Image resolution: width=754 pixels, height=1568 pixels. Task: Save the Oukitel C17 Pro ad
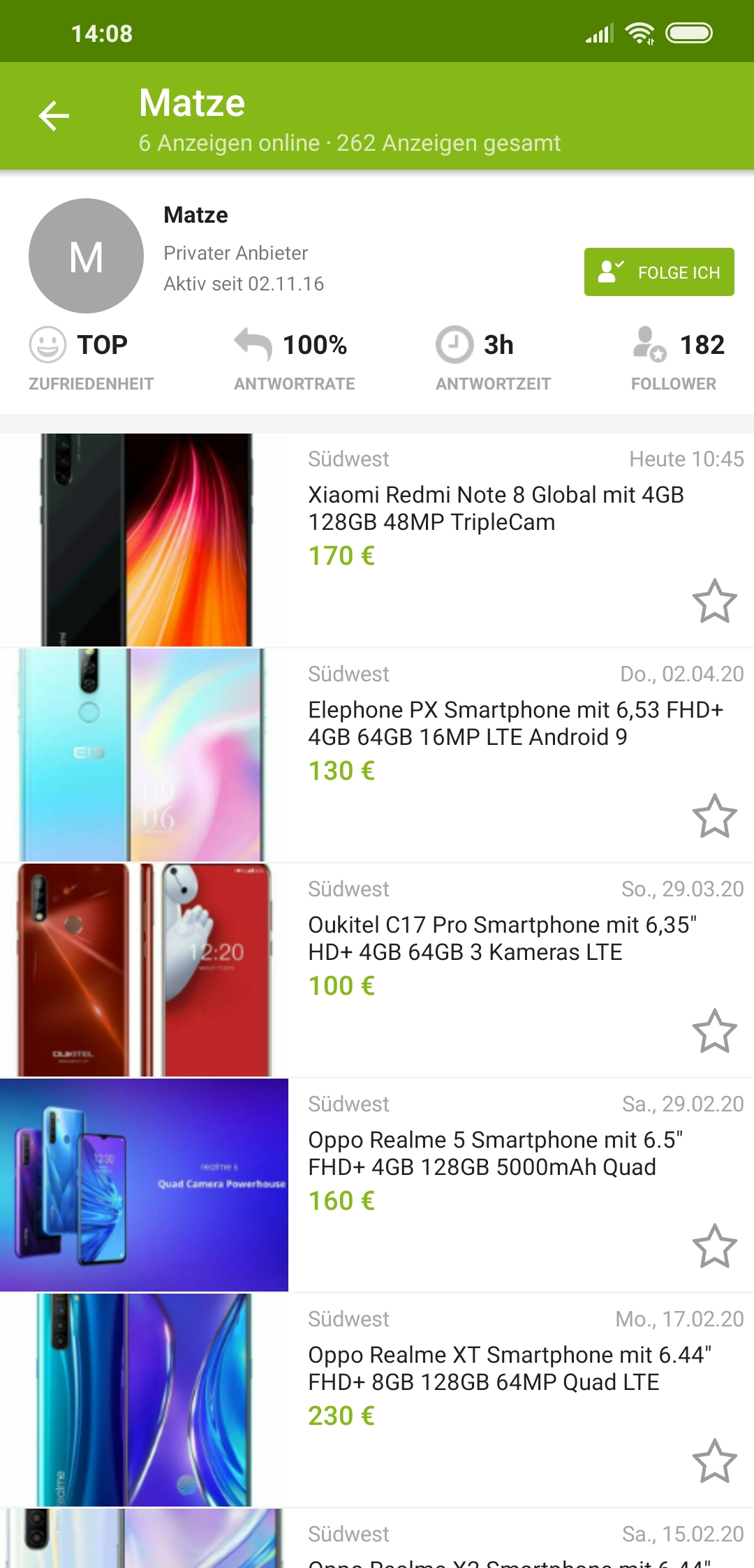pos(714,1031)
